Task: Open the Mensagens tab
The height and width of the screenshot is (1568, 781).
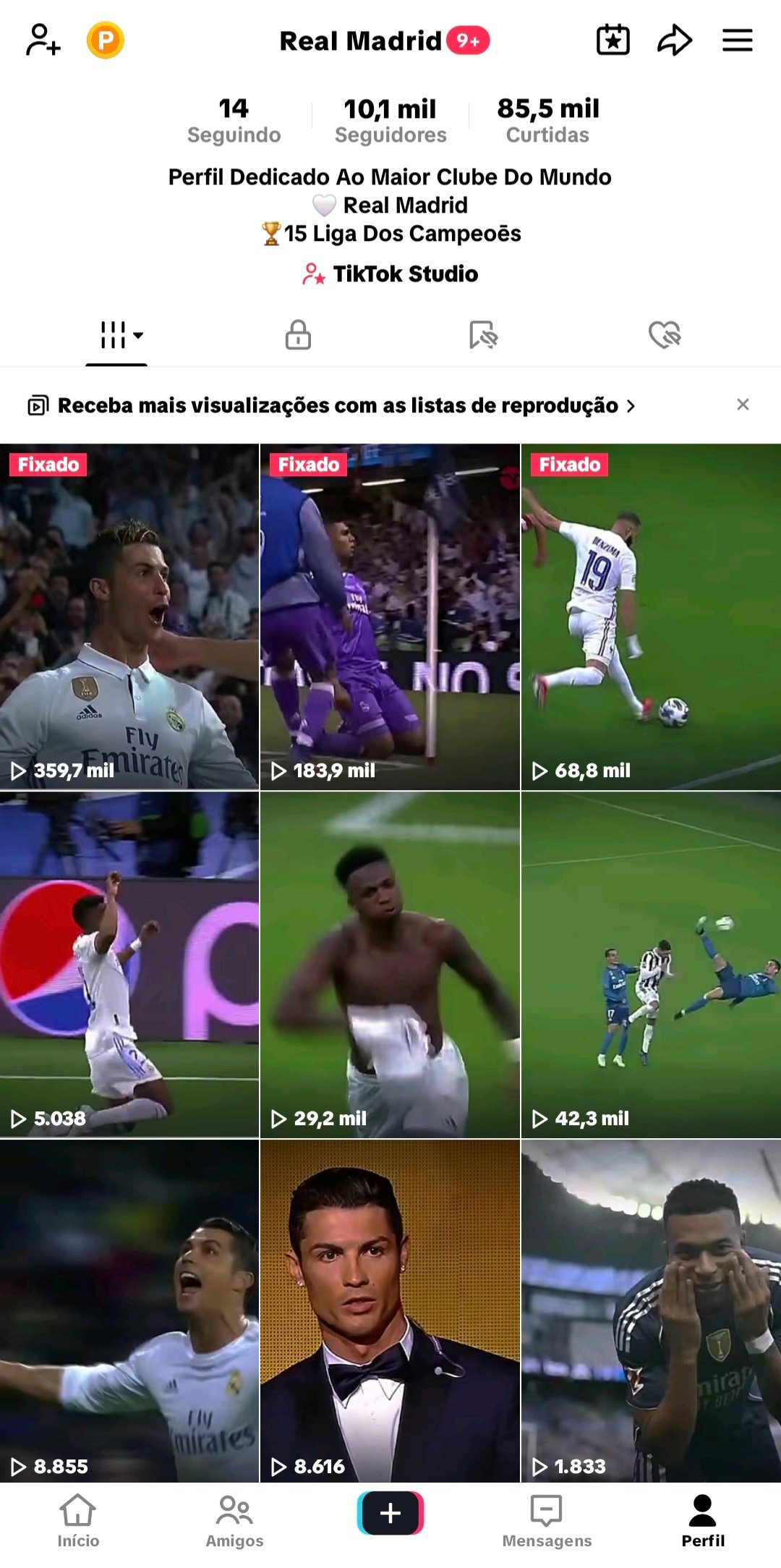Action: 547,1520
